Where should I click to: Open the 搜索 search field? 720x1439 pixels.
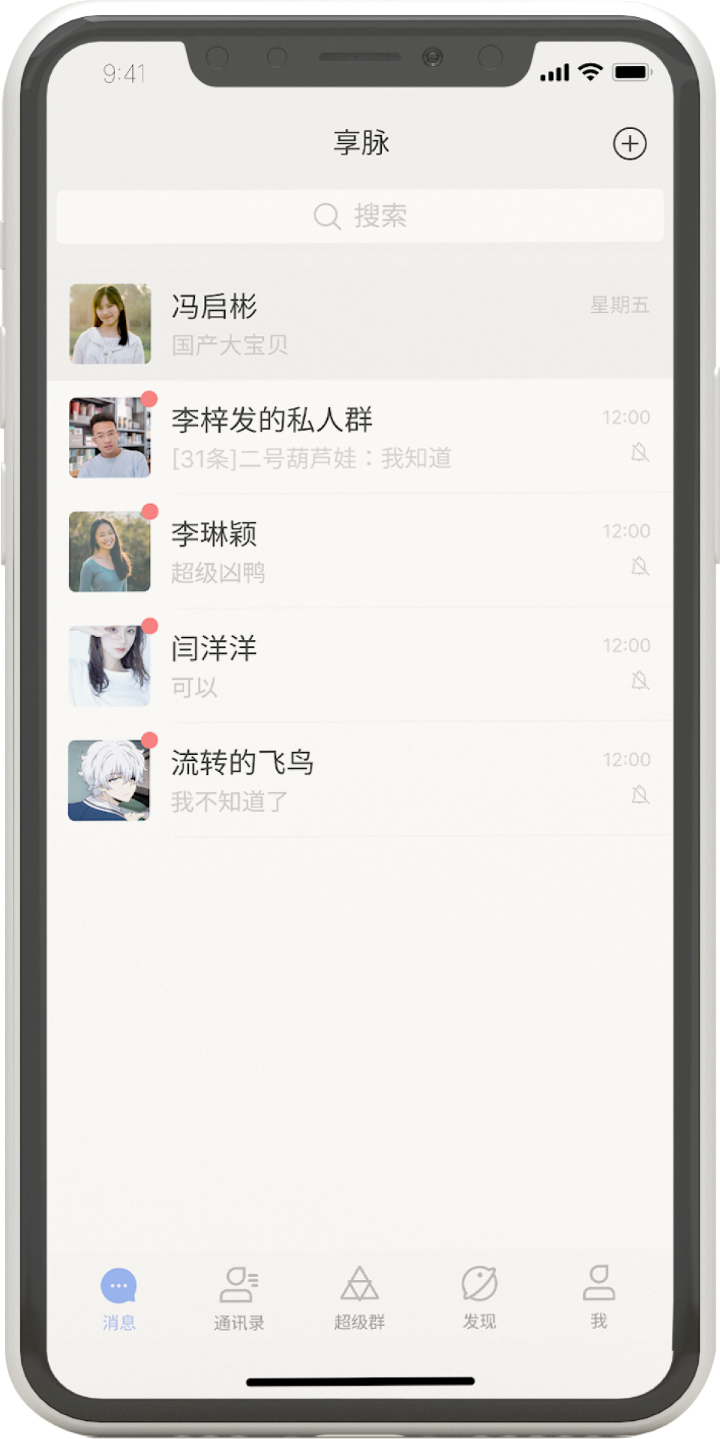pyautogui.click(x=360, y=216)
